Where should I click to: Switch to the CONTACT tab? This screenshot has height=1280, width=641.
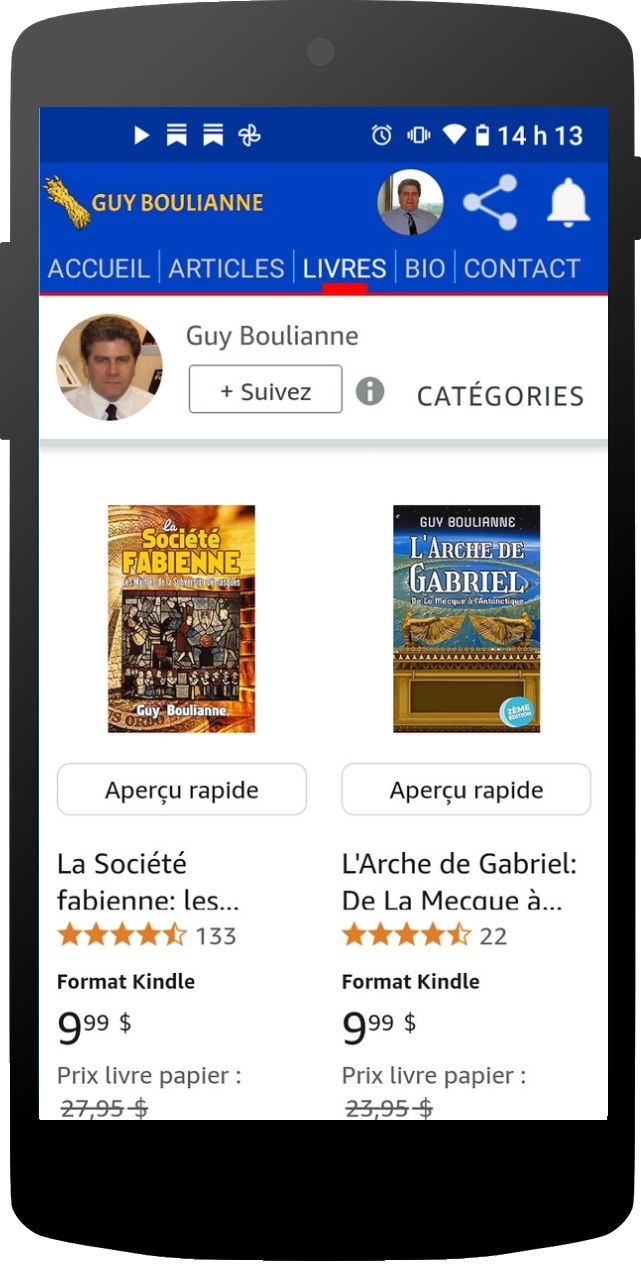(x=522, y=268)
